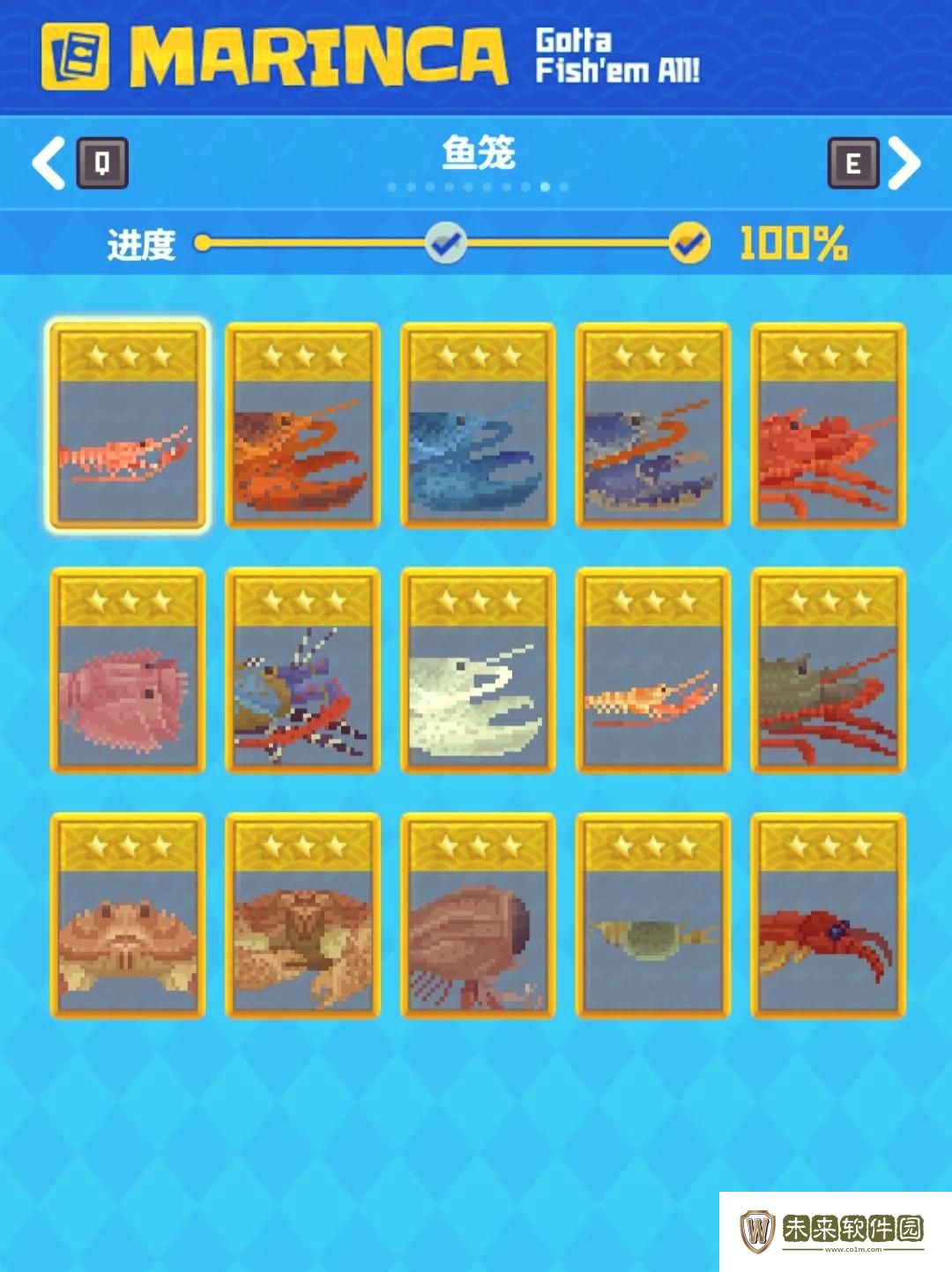Open the purple and orange lobster card
This screenshot has height=1272, width=952.
point(652,426)
